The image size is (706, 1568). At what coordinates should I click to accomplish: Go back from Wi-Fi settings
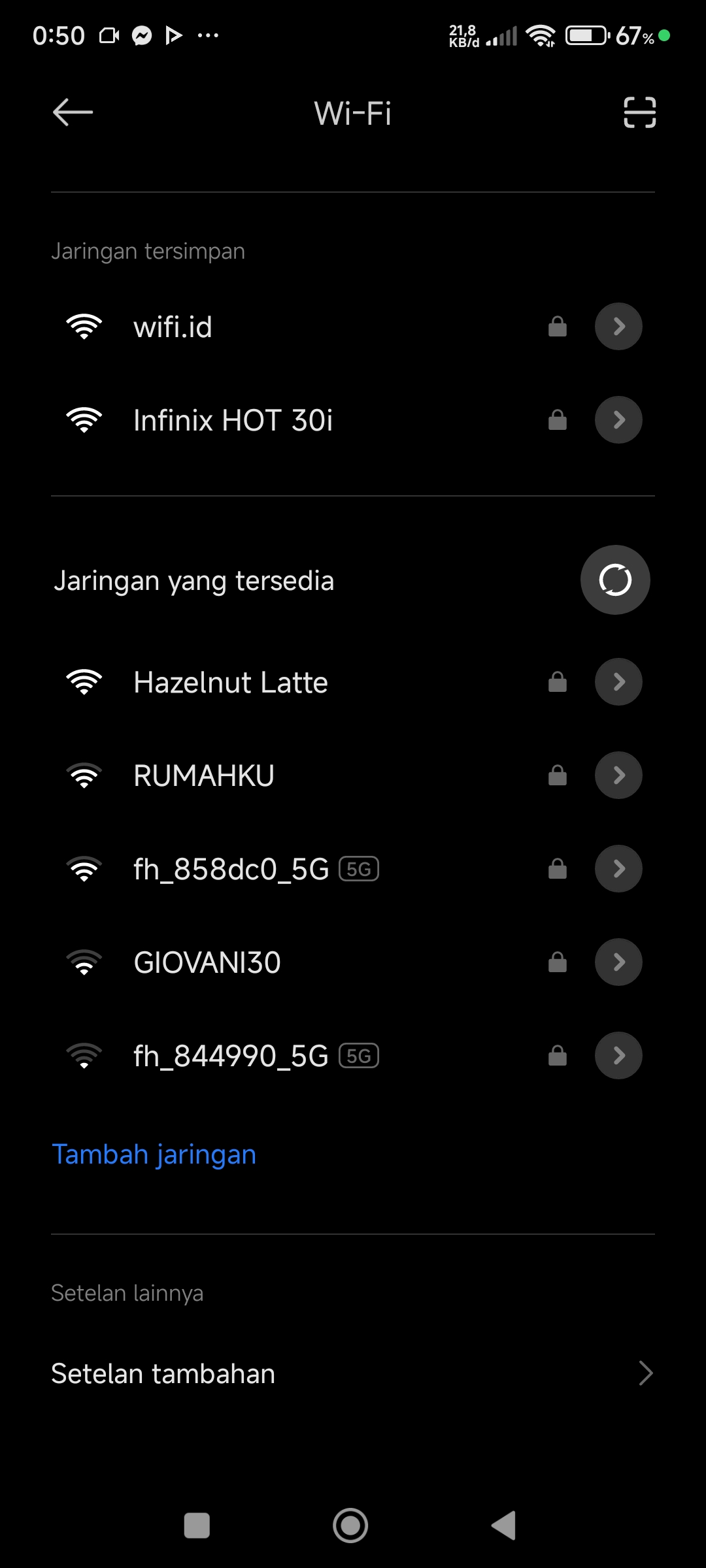[x=73, y=112]
